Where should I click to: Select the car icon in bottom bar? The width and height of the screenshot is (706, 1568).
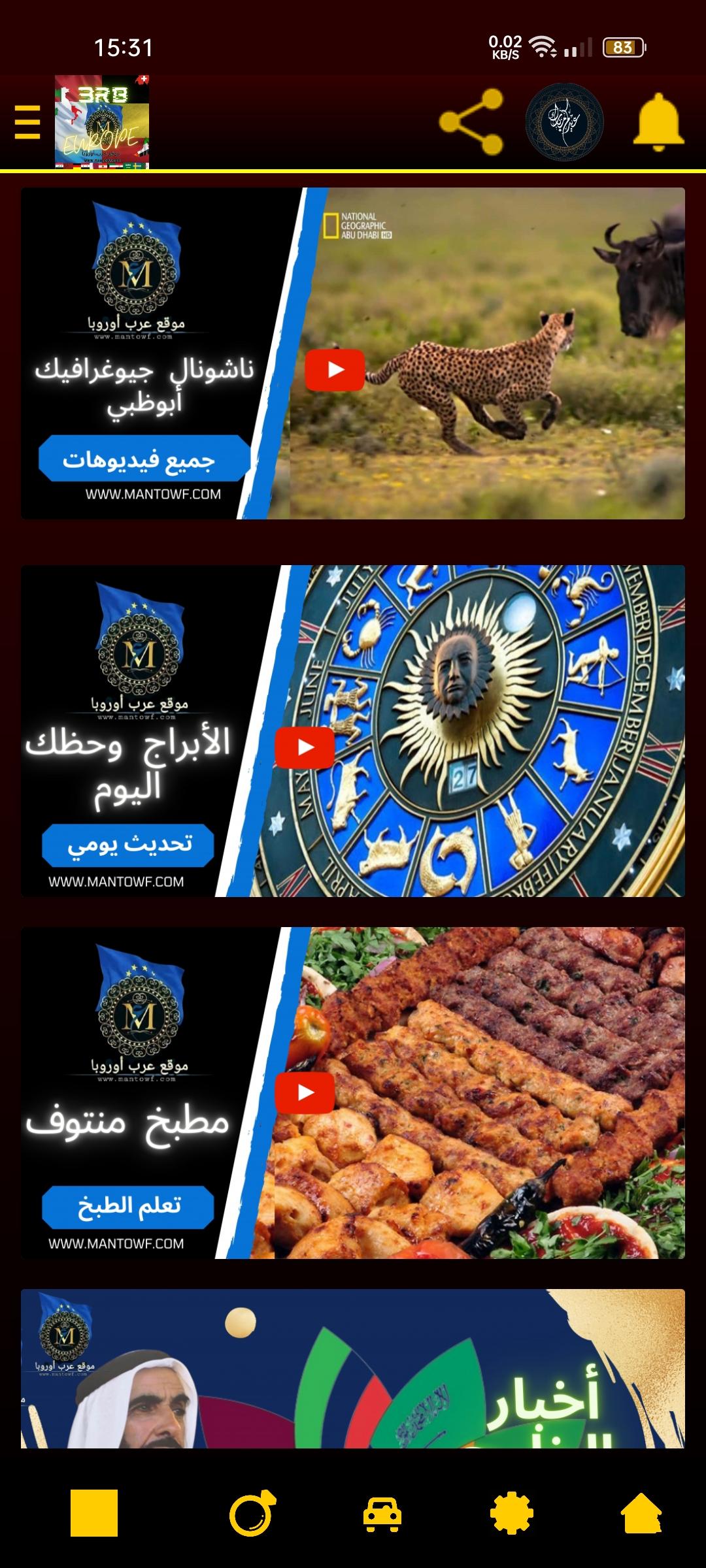pyautogui.click(x=382, y=1512)
